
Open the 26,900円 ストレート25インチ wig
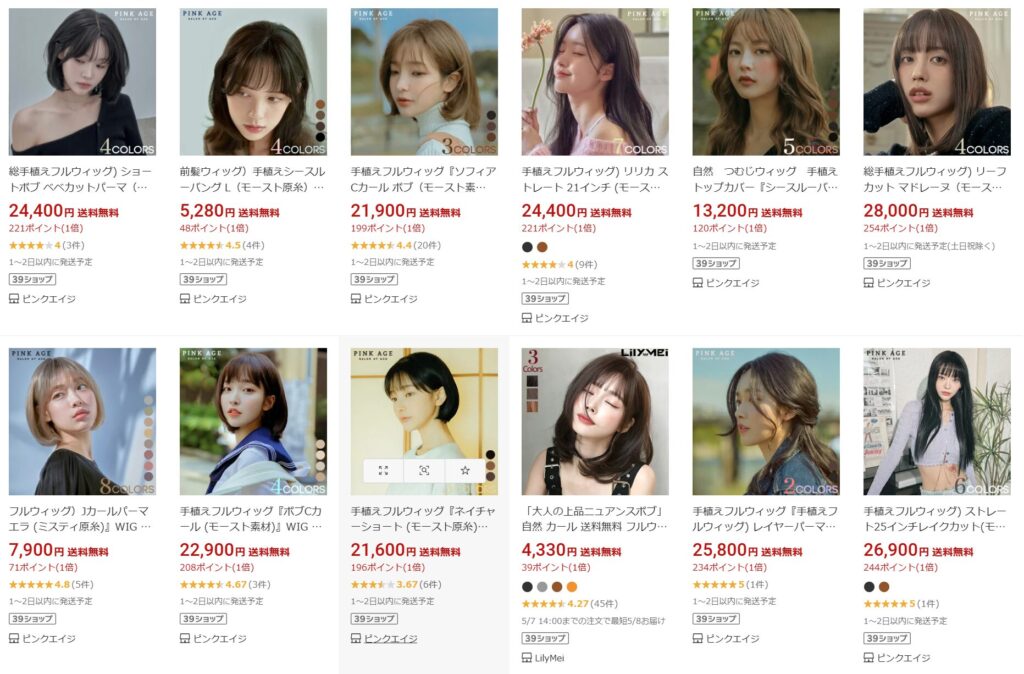tap(936, 518)
